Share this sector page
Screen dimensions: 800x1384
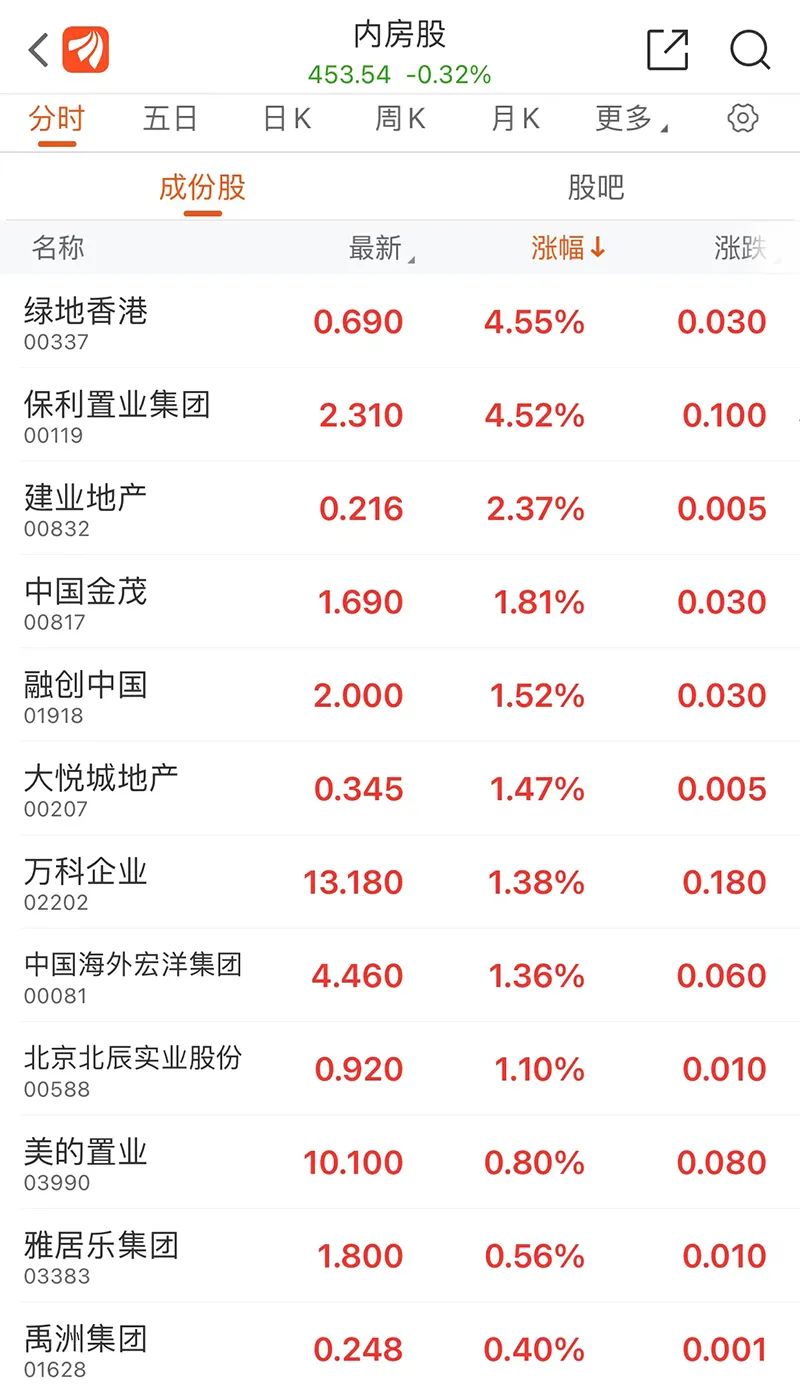[x=668, y=48]
